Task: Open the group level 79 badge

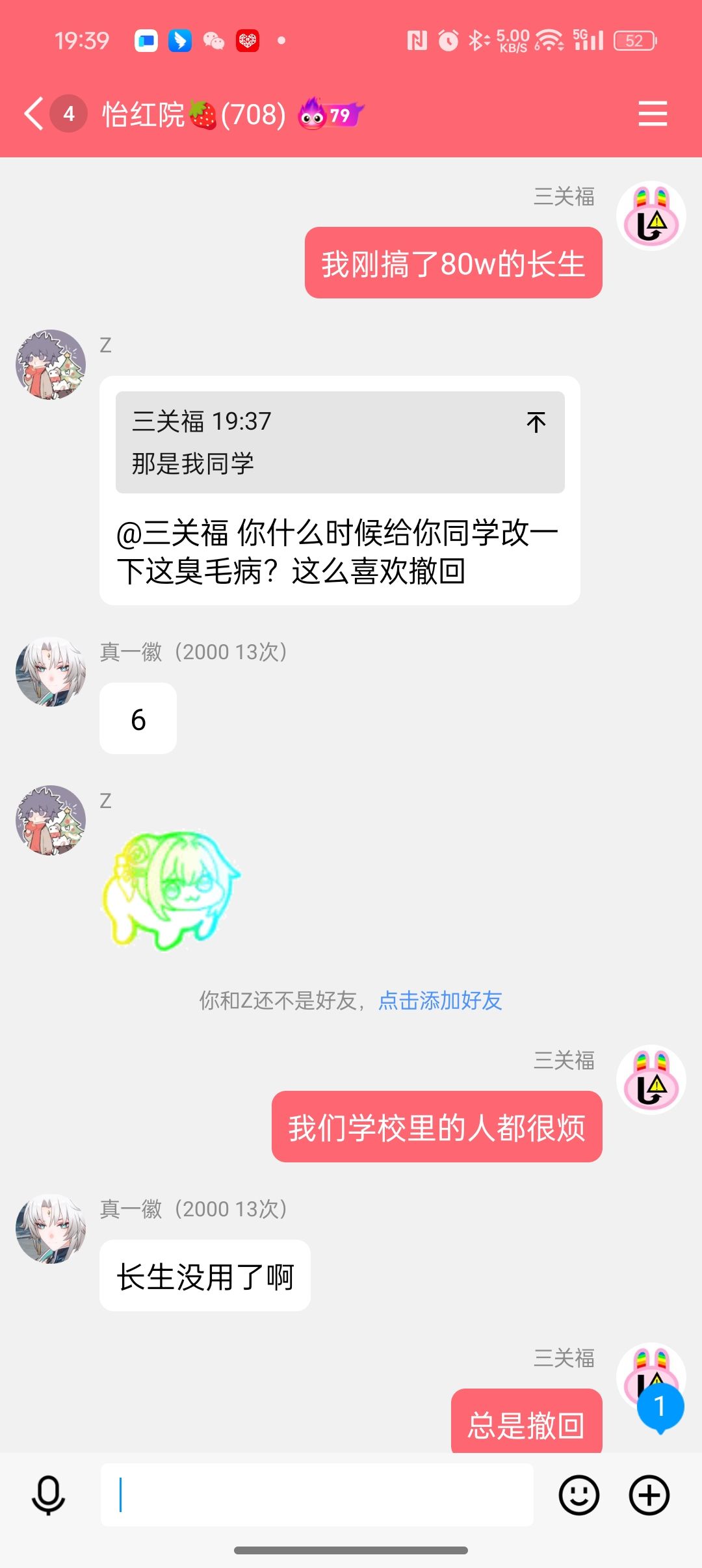Action: click(330, 114)
